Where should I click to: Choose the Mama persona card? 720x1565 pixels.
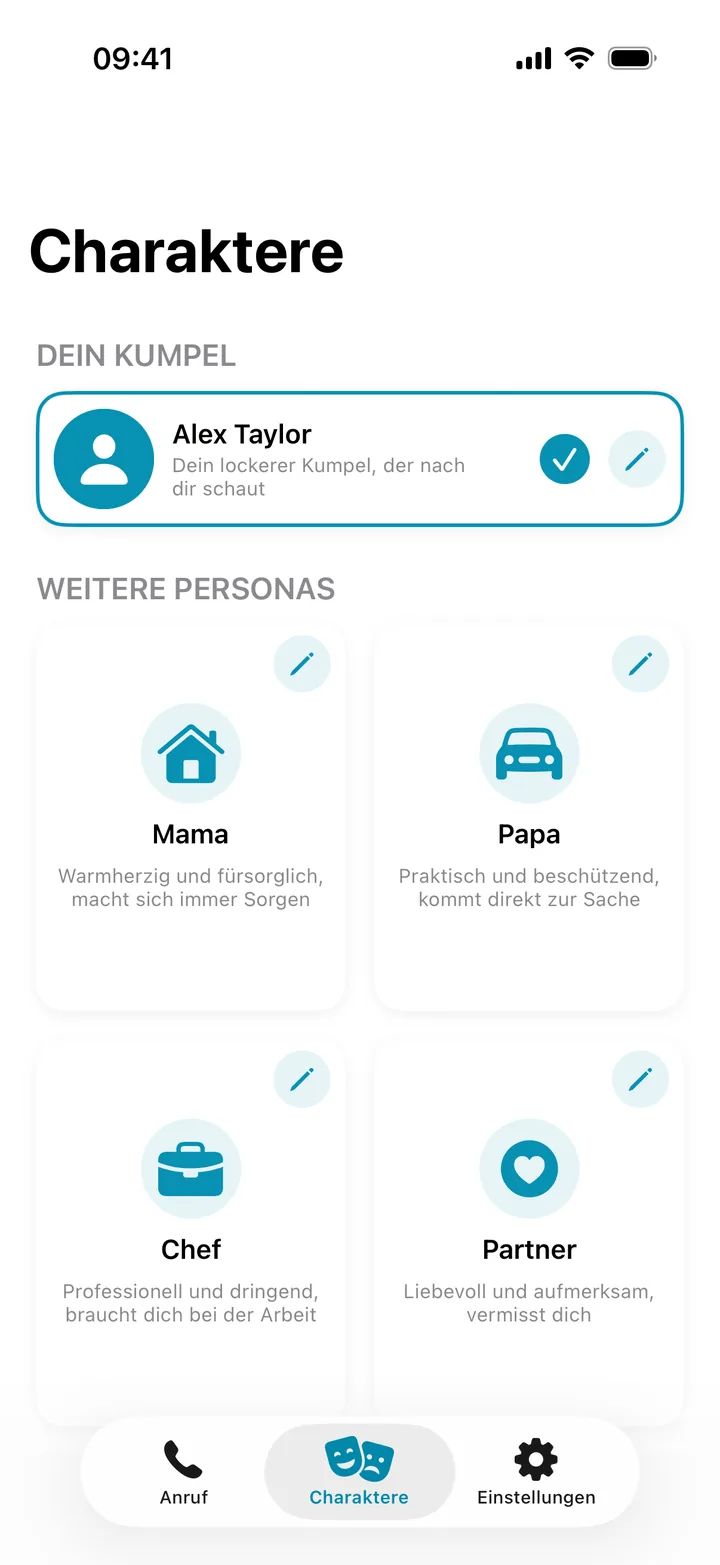pos(191,817)
